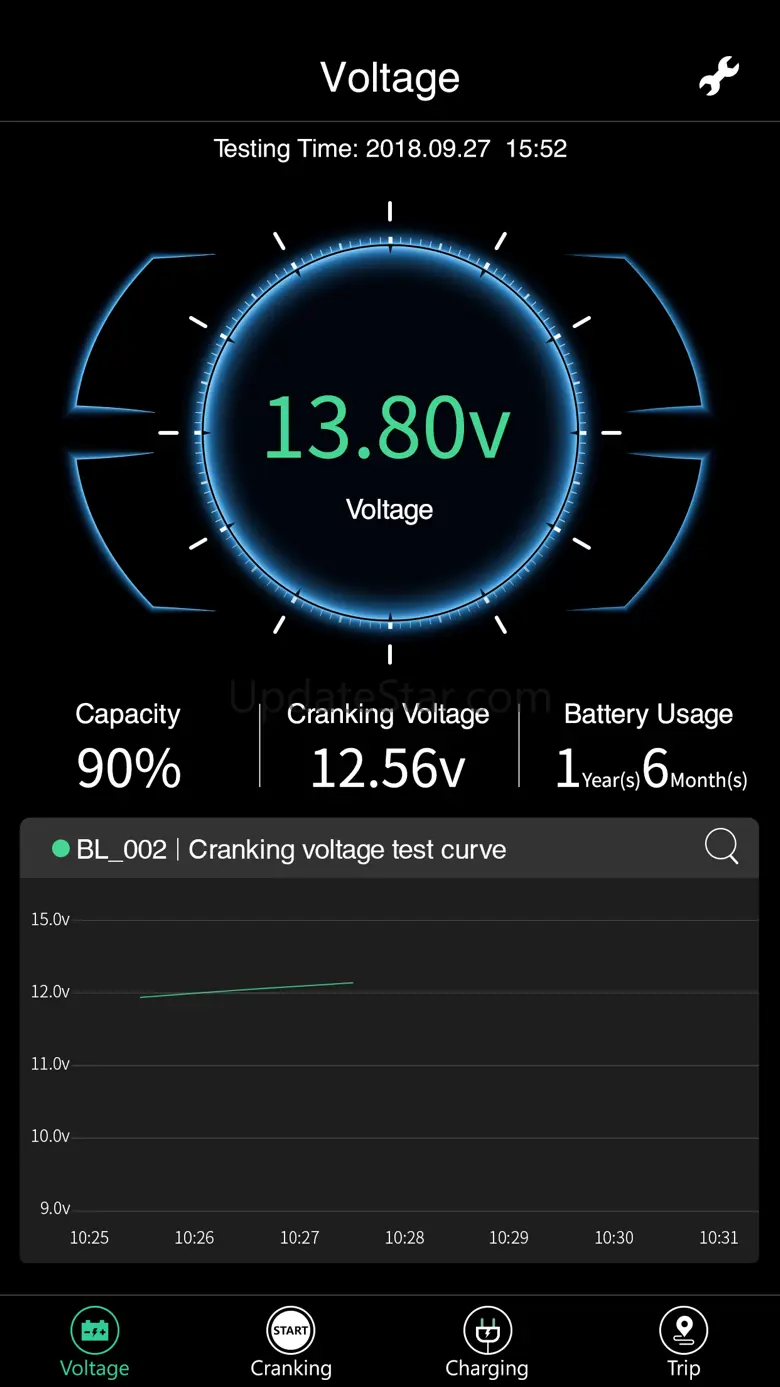This screenshot has width=780, height=1387.
Task: Open the wrench settings icon
Action: coord(718,76)
